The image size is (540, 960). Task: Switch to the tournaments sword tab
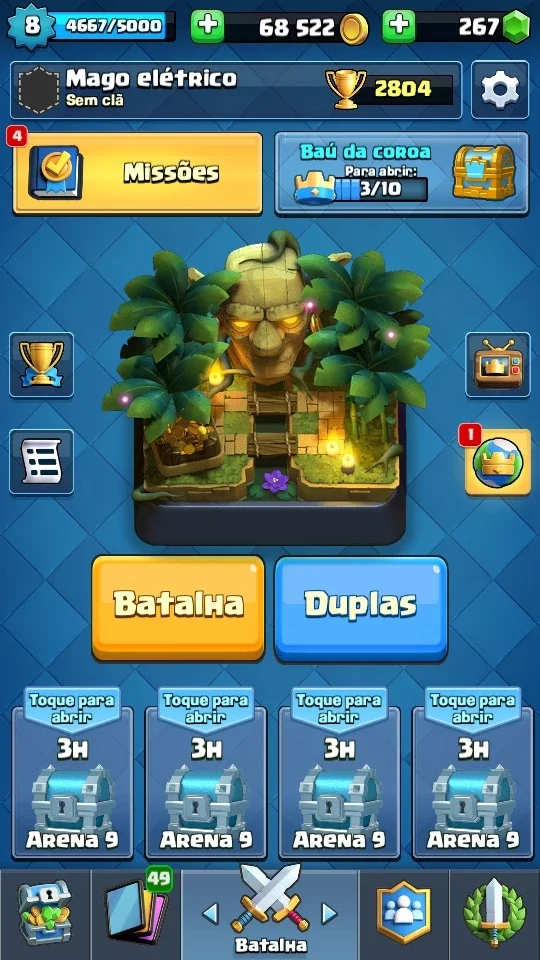click(x=495, y=915)
